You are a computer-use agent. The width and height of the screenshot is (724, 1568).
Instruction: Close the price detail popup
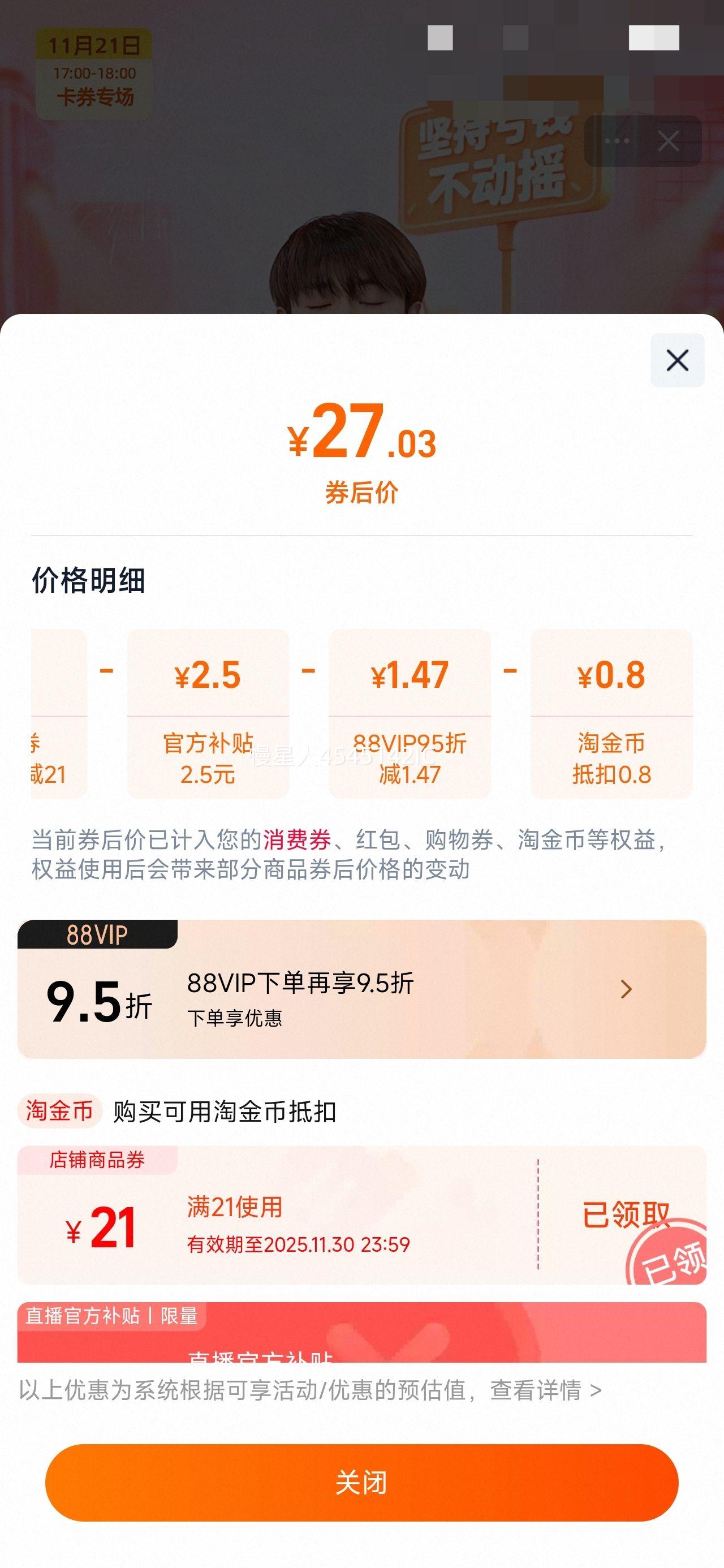tap(678, 360)
